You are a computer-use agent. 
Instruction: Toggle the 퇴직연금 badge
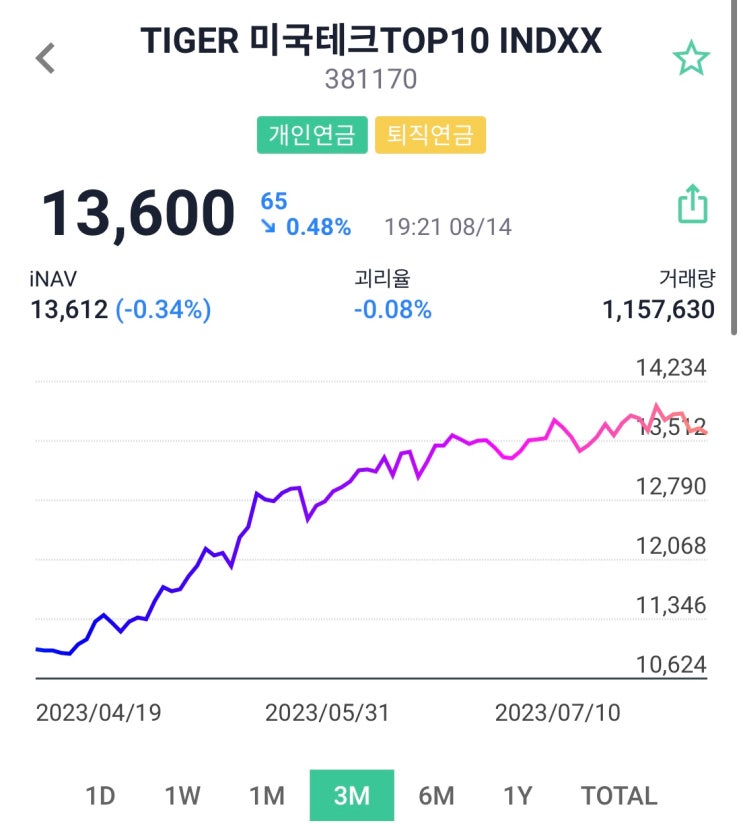(428, 133)
